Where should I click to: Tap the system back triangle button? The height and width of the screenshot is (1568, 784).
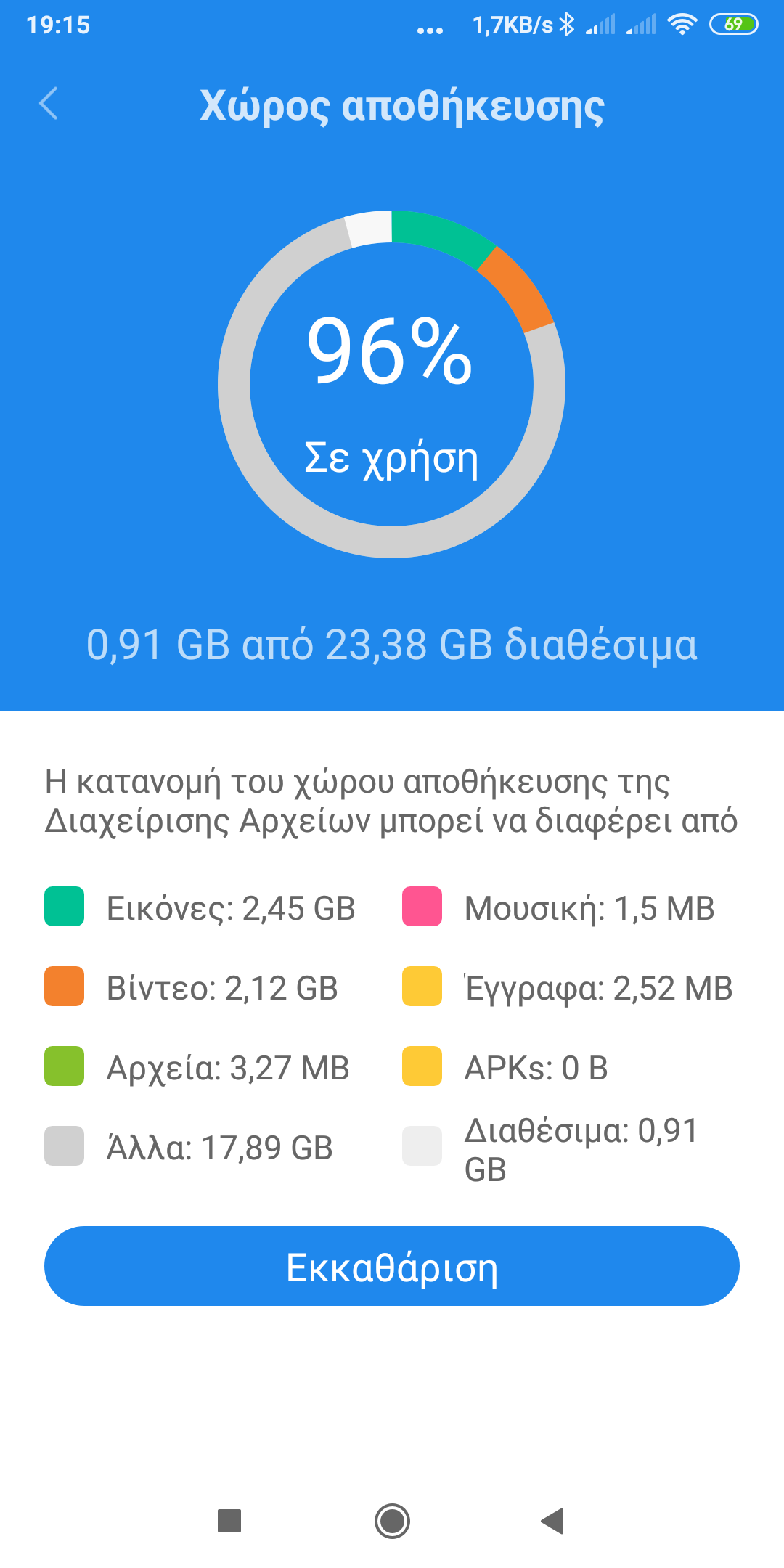553,1520
